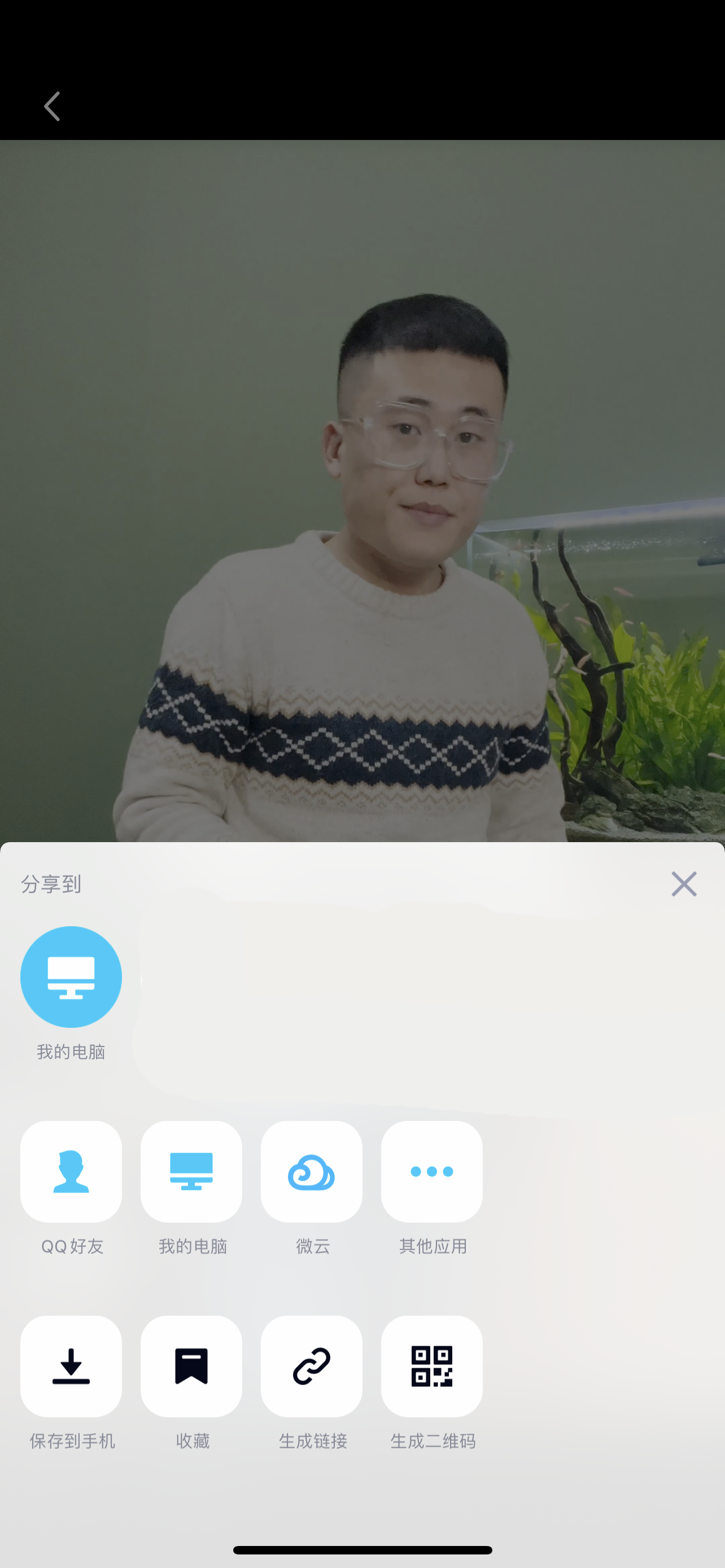Screen dimensions: 725x1568
Task: Choose 保存到手机 to save the image
Action: [71, 1366]
